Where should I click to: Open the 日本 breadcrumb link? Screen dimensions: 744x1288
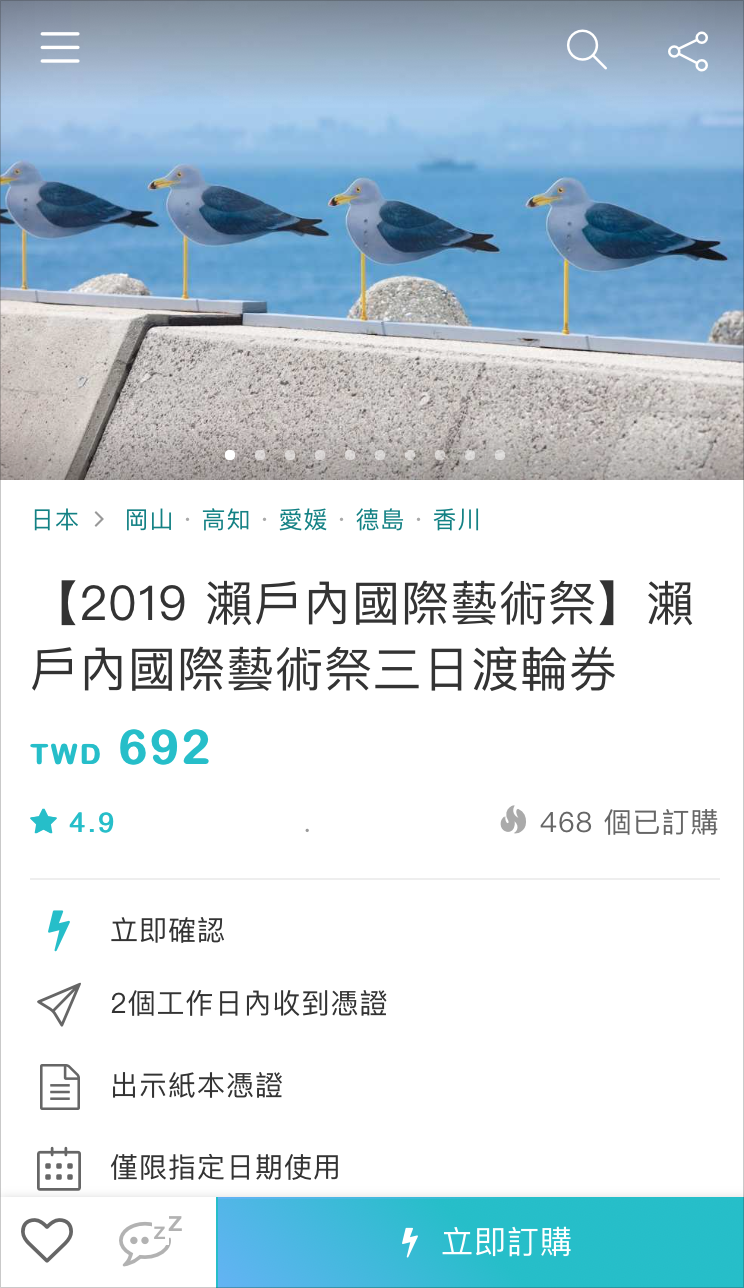click(x=55, y=520)
